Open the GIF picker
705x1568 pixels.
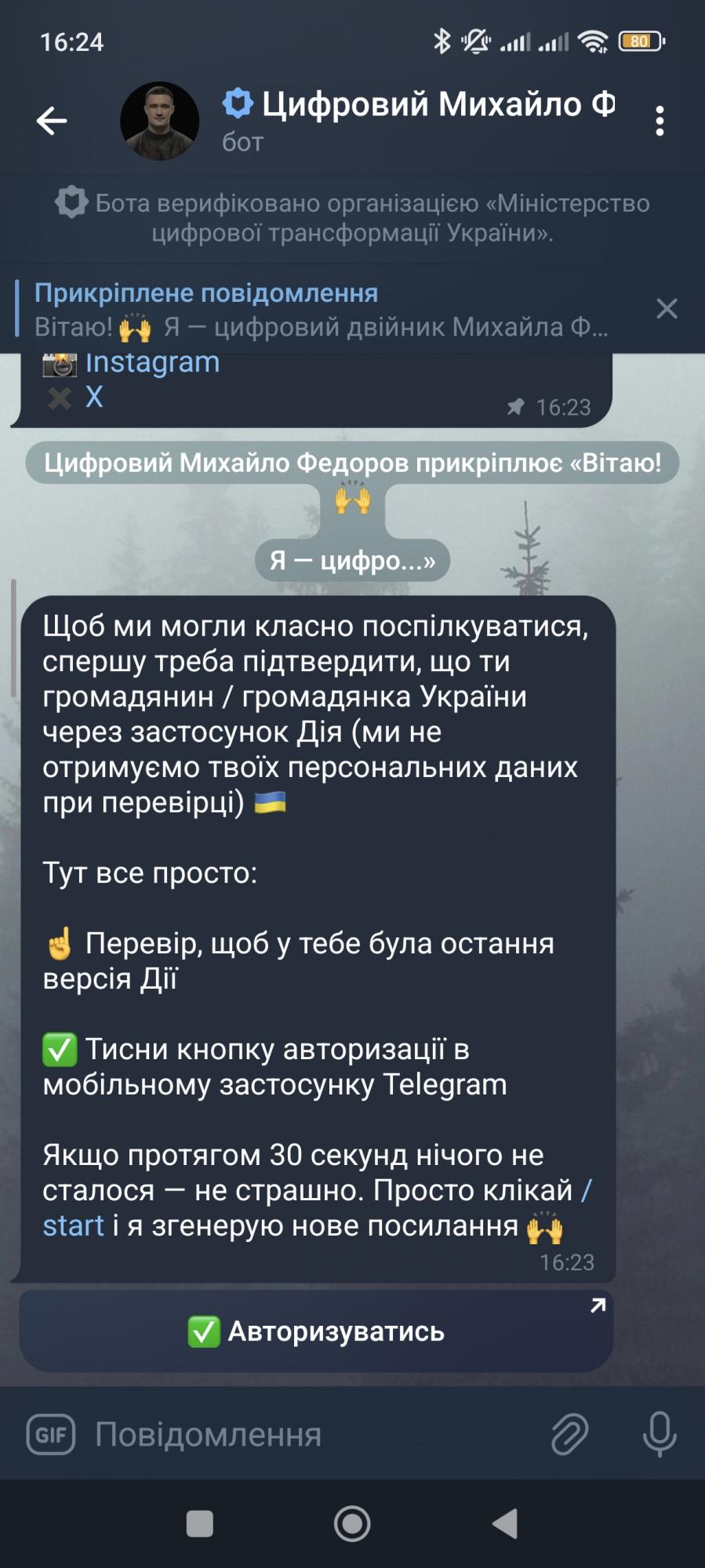[x=52, y=1435]
